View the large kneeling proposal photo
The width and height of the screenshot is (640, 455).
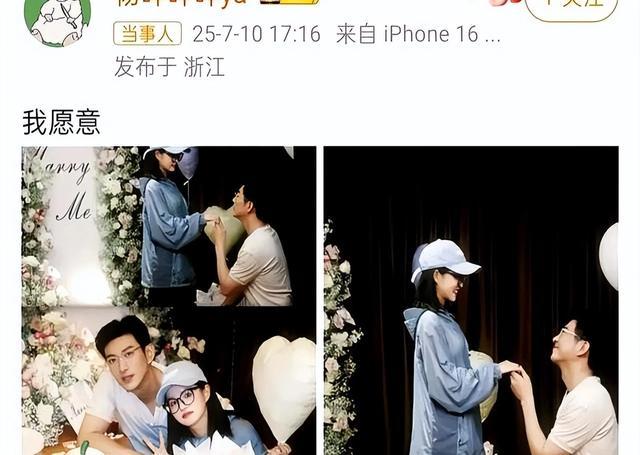(470, 300)
